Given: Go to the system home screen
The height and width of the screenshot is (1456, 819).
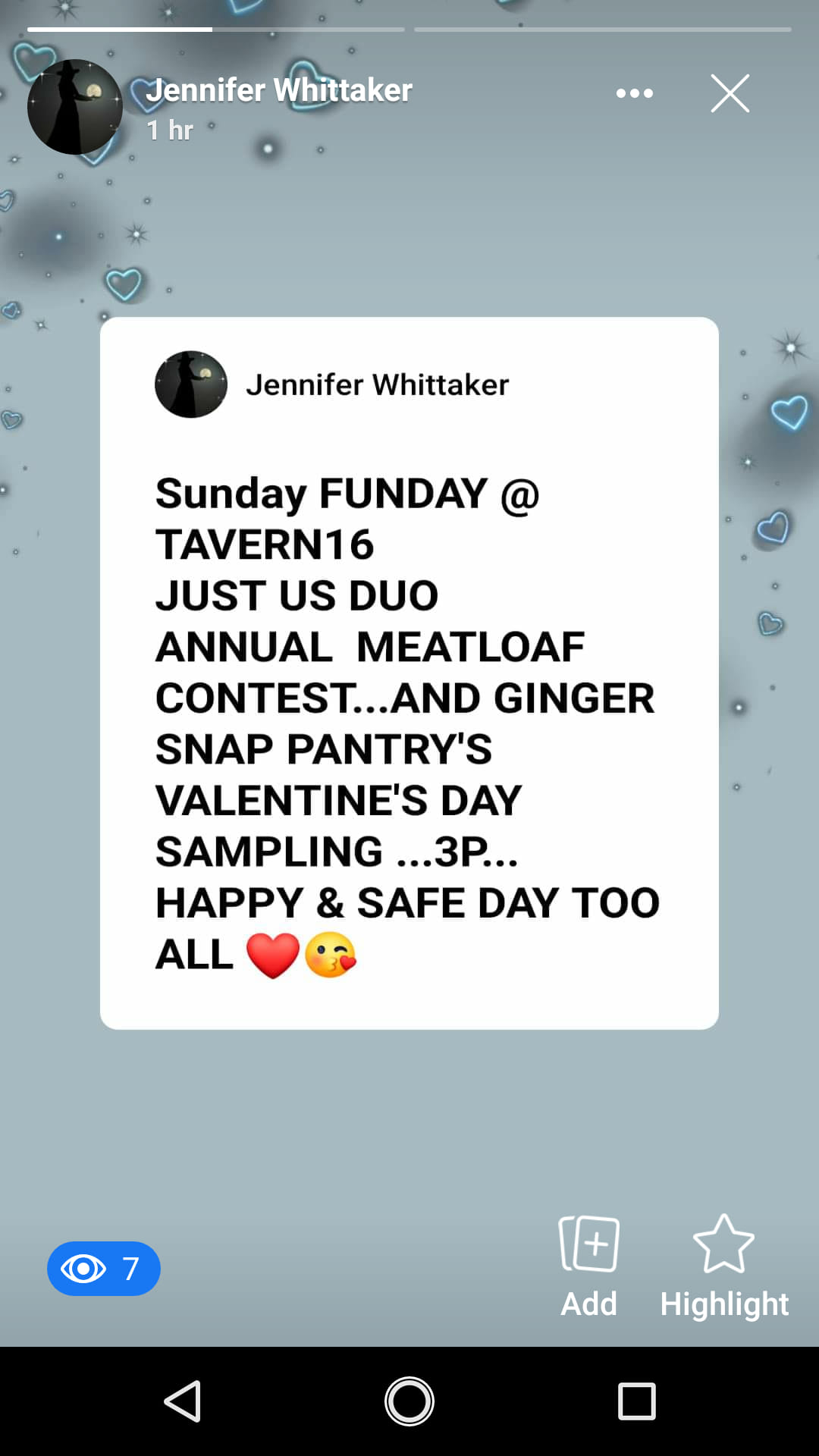Looking at the screenshot, I should pos(409,1401).
